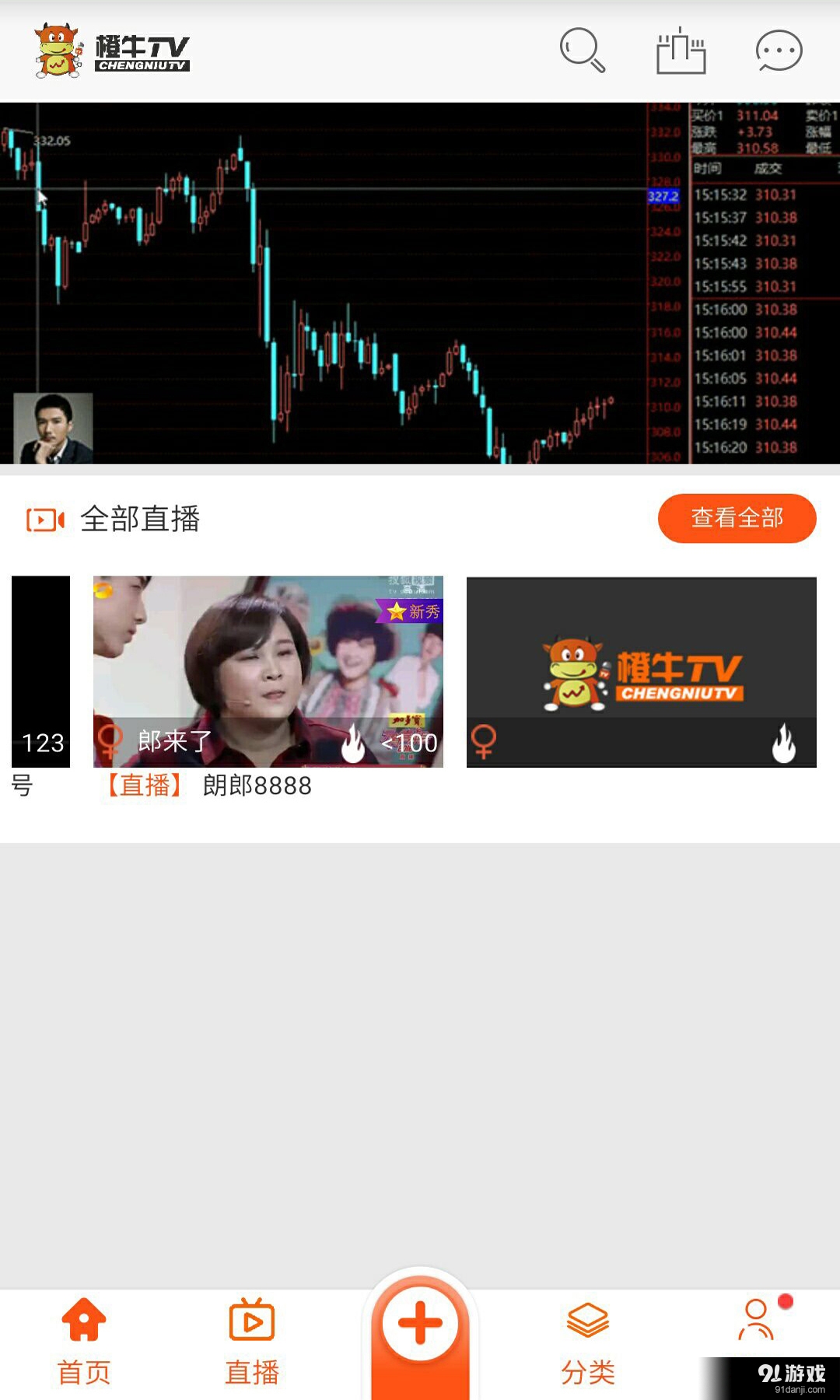
Task: Open the stock chart live banner
Action: click(x=420, y=283)
